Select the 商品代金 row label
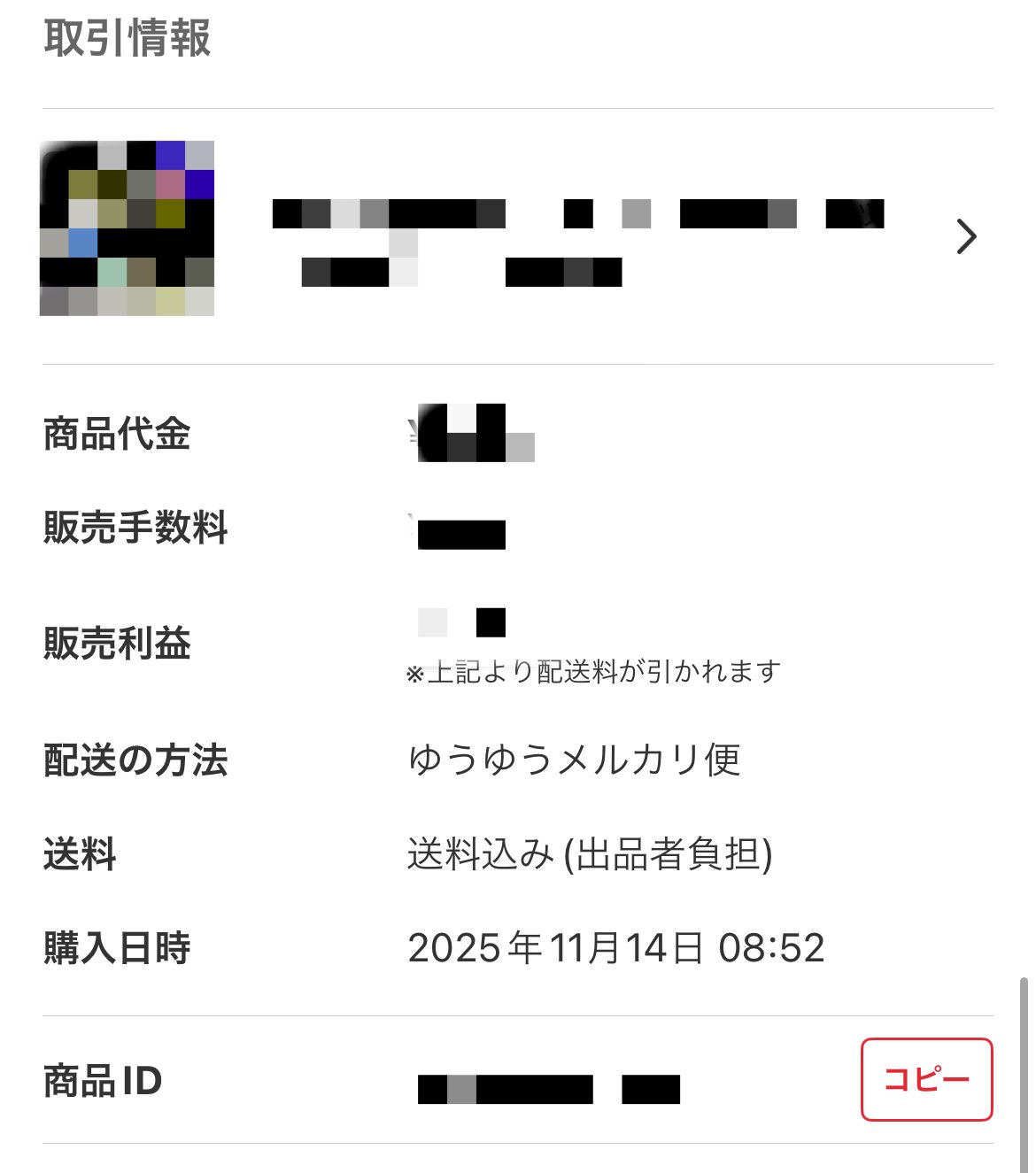 point(117,435)
